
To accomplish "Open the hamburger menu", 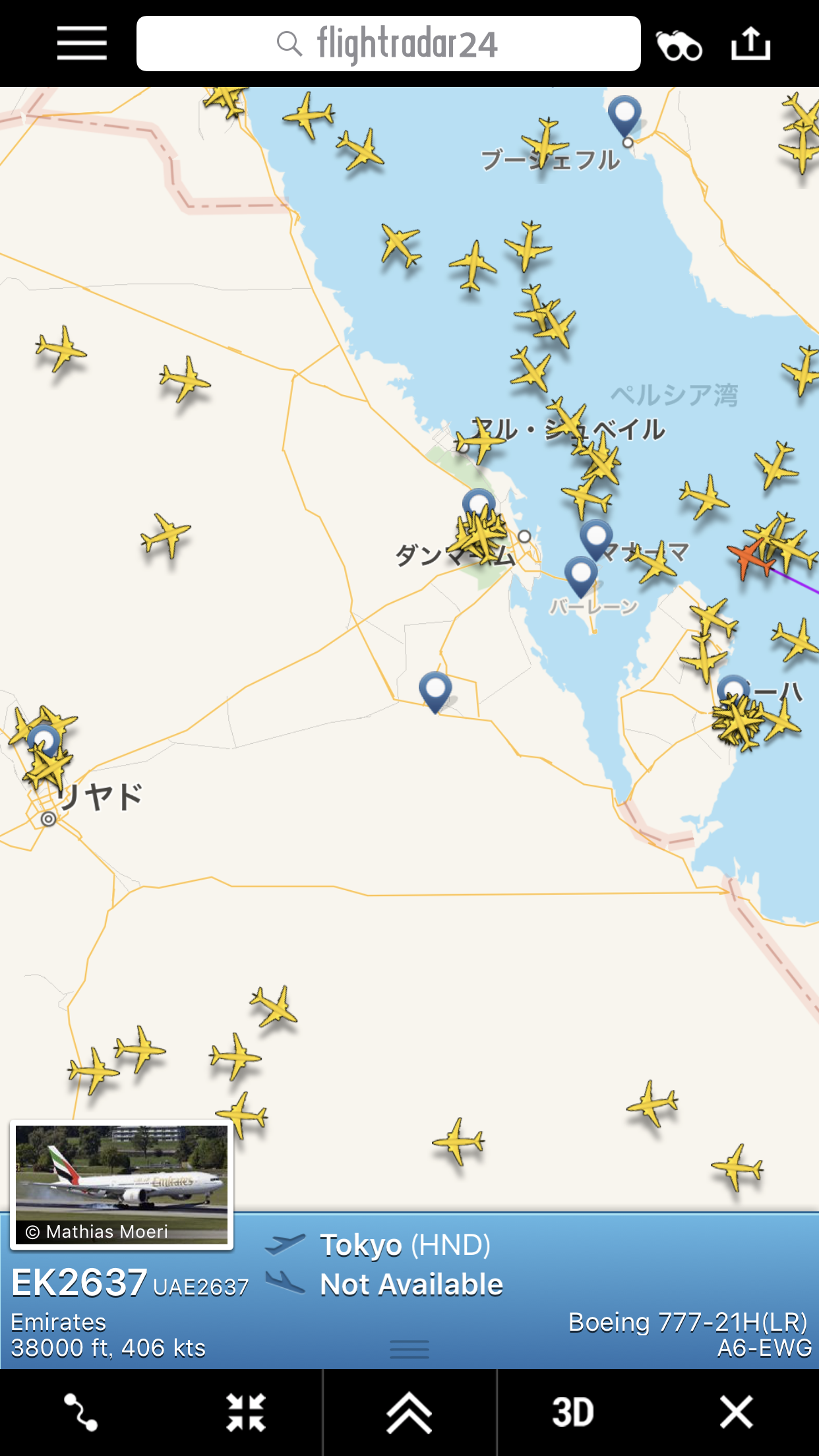I will click(x=82, y=44).
